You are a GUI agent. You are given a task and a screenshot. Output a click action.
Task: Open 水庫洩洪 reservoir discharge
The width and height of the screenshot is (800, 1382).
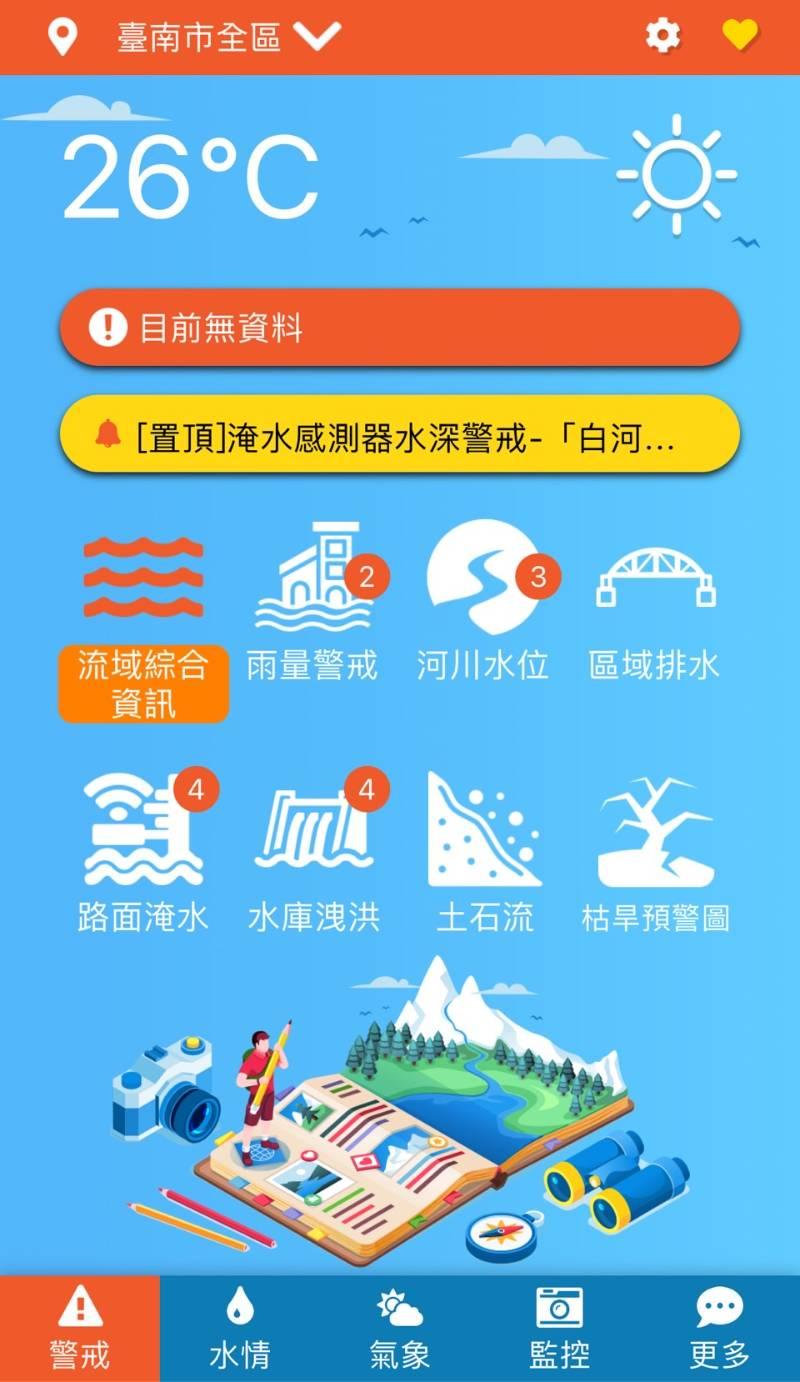pyautogui.click(x=314, y=852)
